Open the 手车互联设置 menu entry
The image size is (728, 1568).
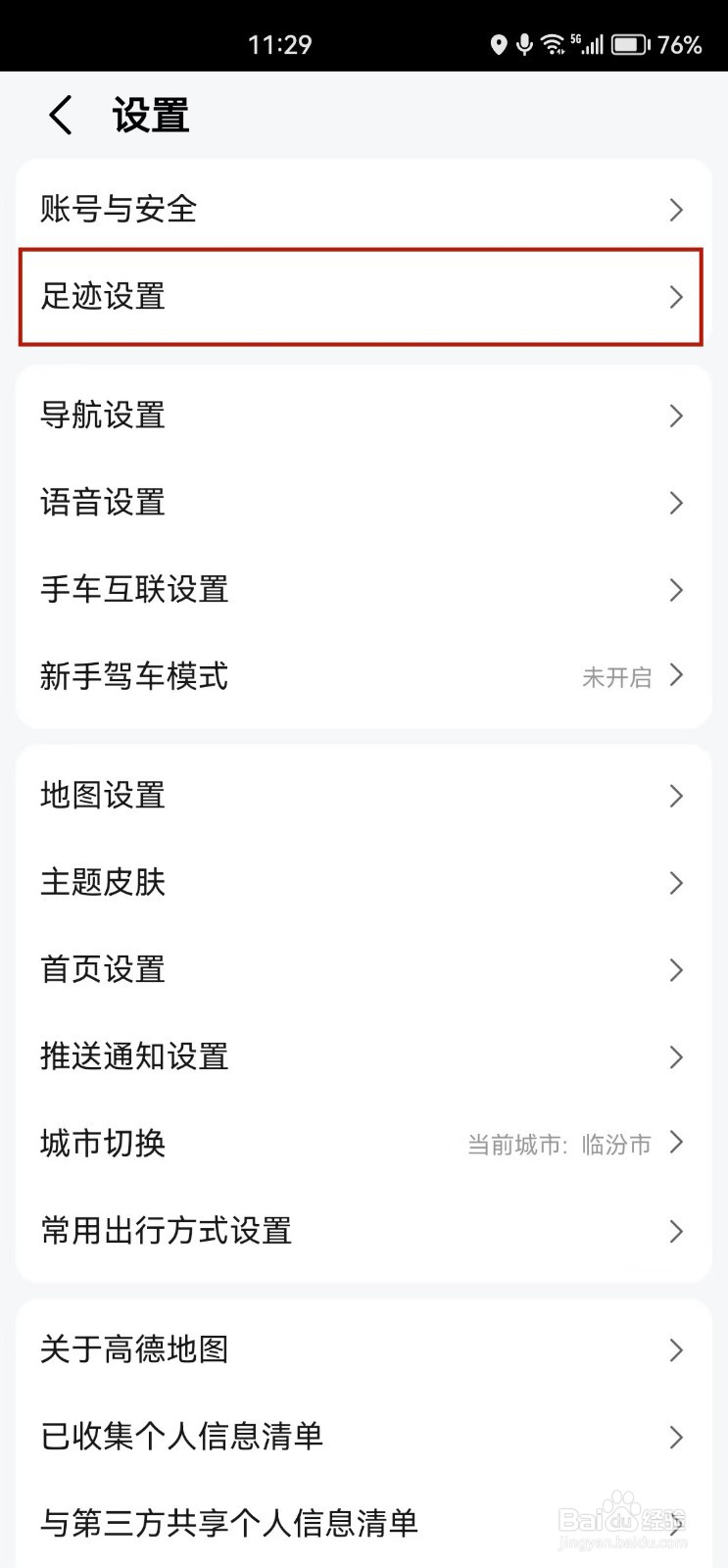[x=363, y=589]
